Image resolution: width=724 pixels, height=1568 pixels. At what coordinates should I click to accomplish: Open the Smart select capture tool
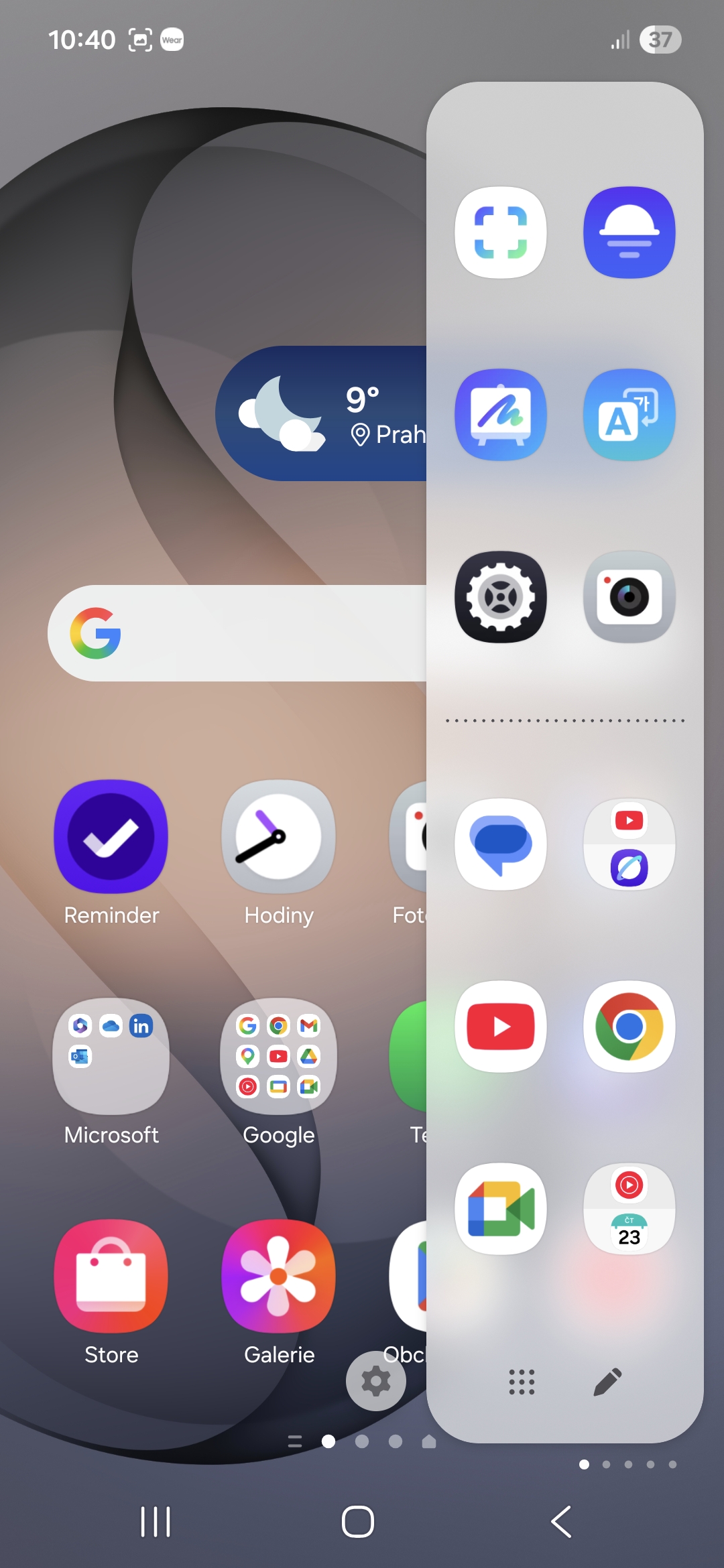pos(500,232)
